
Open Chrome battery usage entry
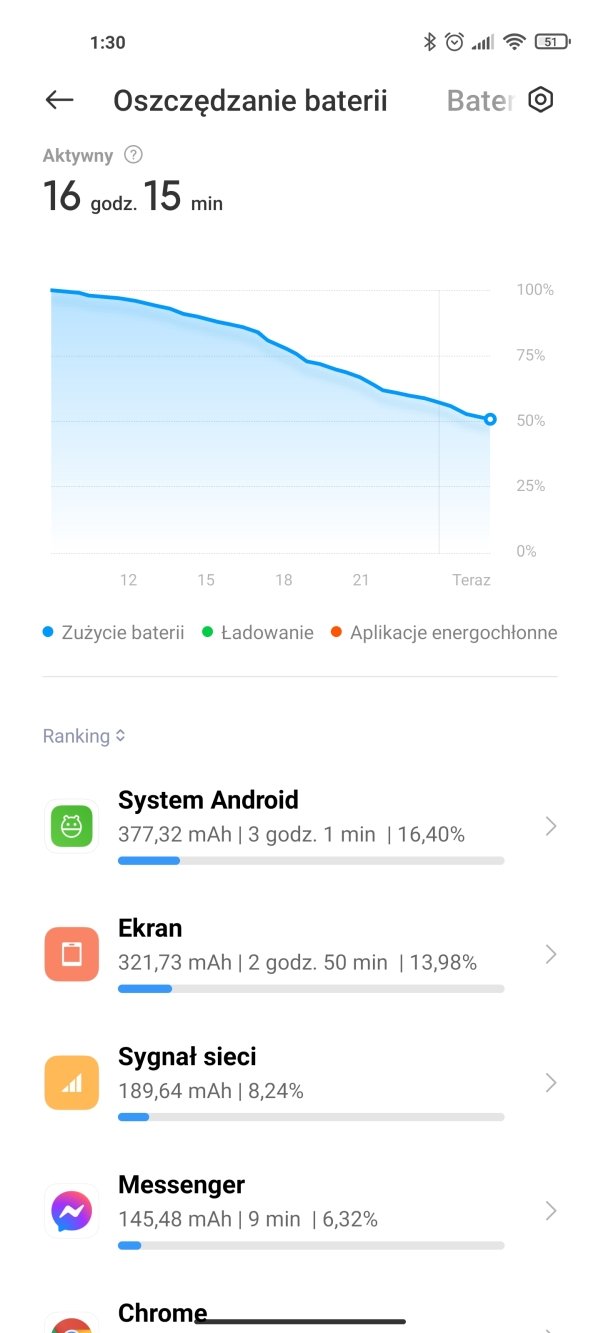(300, 1315)
